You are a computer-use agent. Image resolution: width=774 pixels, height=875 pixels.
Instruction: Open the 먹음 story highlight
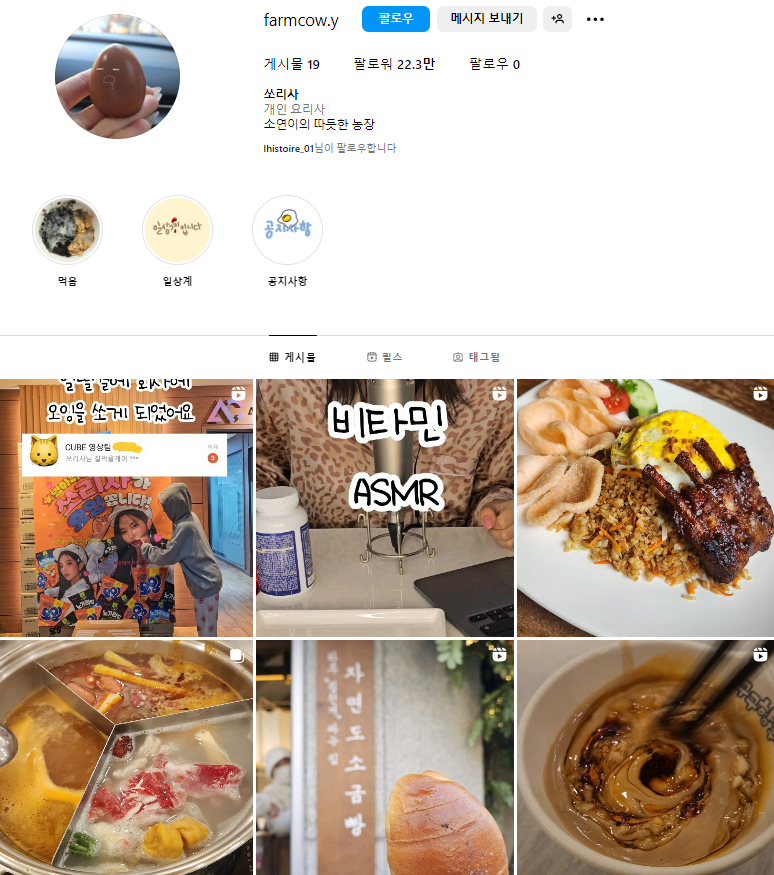point(67,230)
